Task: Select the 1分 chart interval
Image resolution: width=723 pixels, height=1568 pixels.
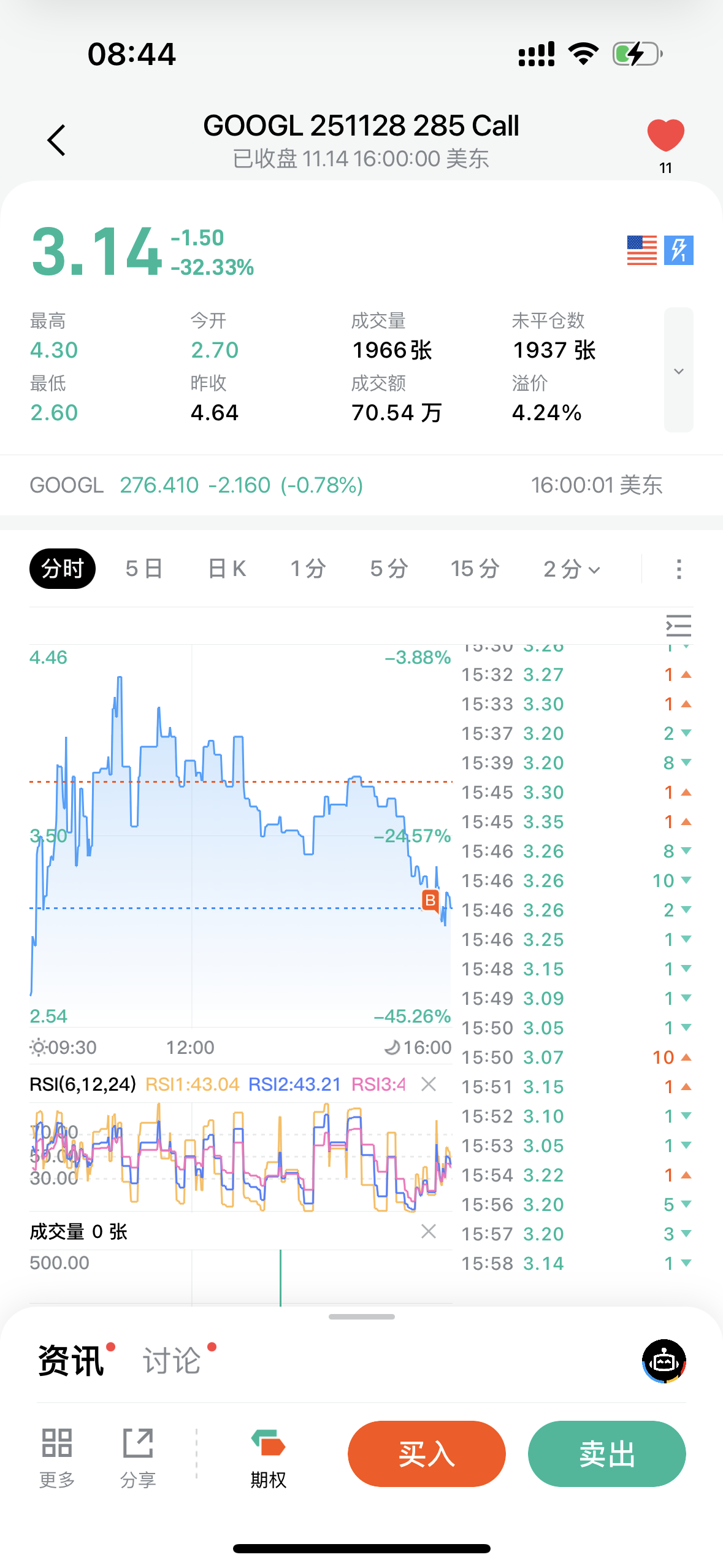Action: tap(308, 569)
